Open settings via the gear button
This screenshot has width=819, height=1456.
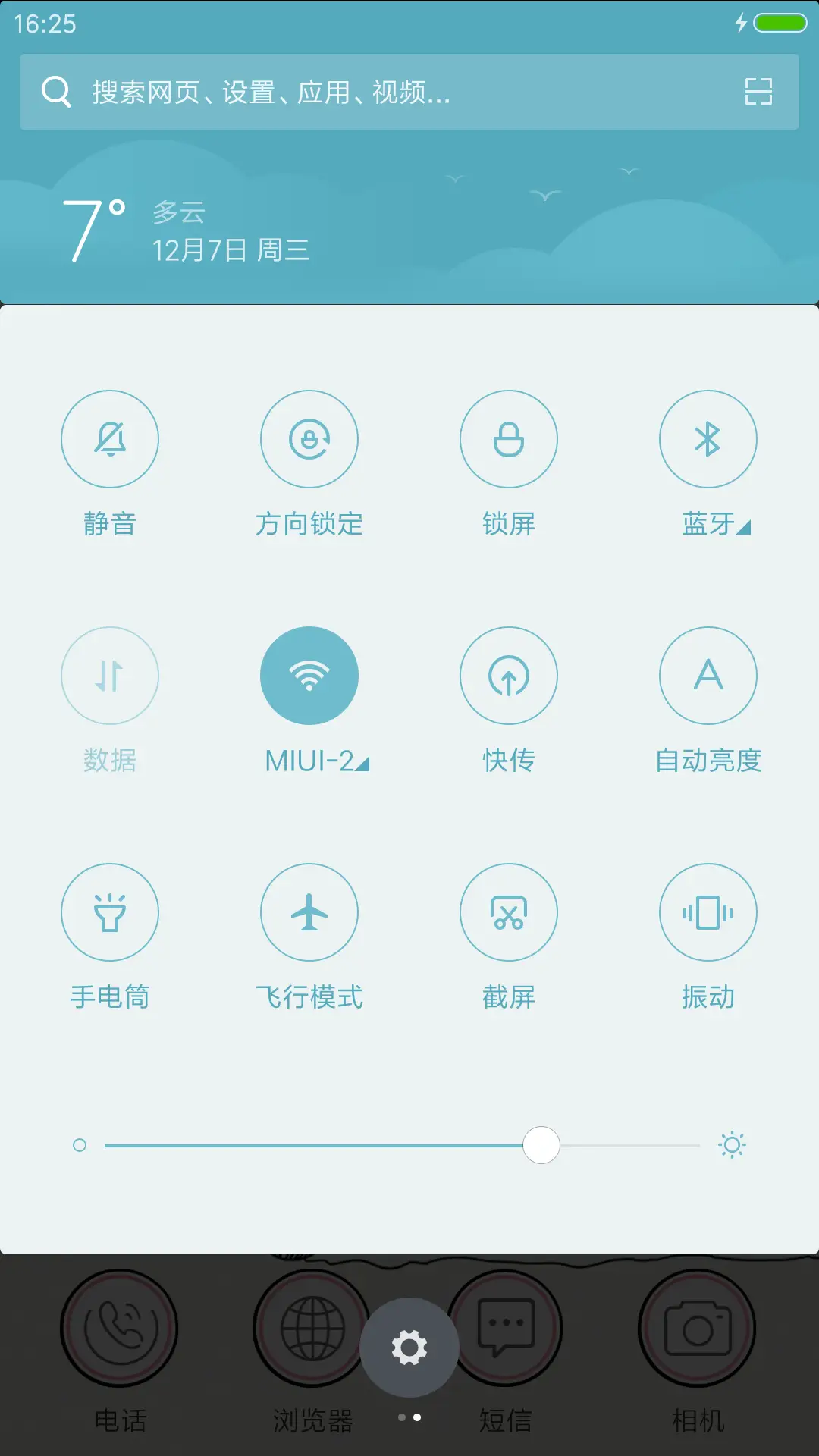409,1346
